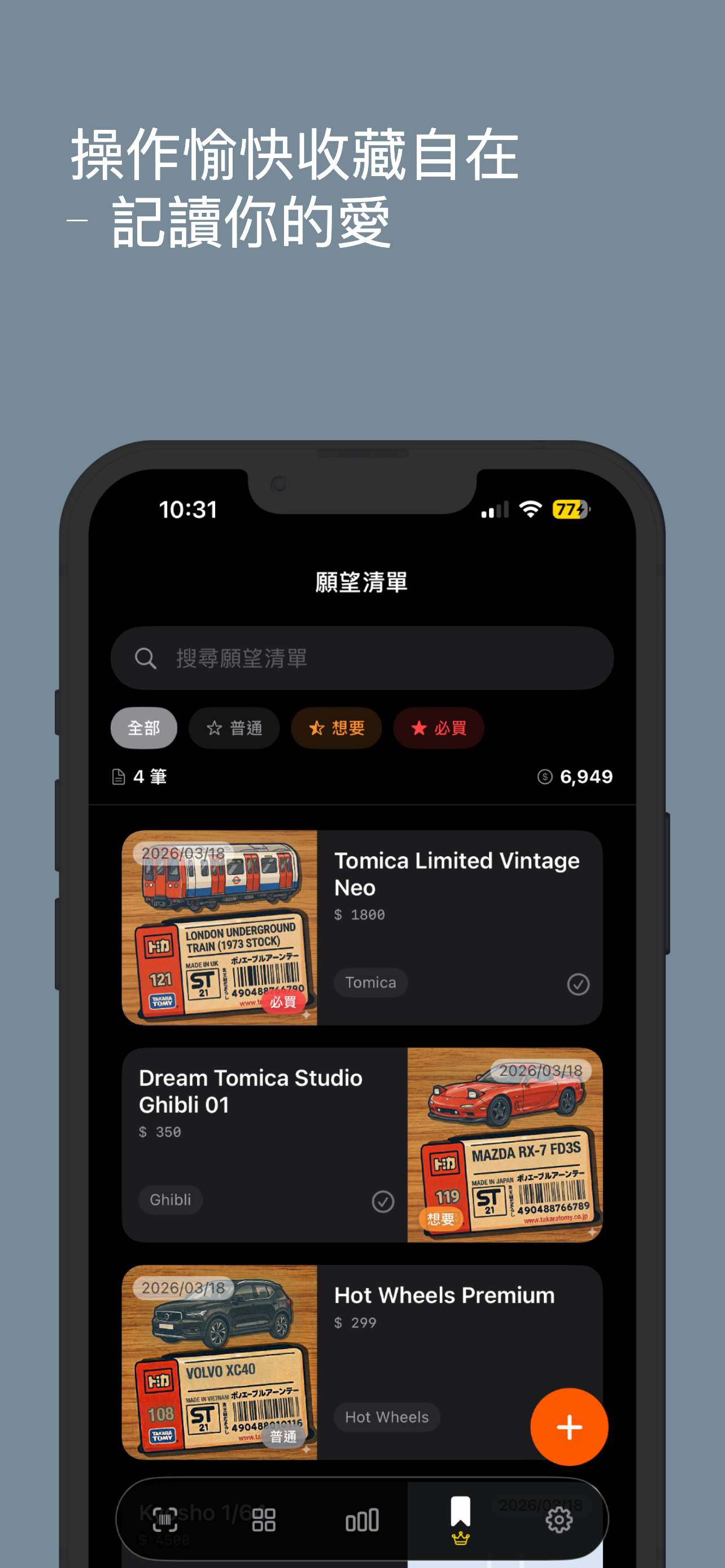Select the 全部 all filter
The height and width of the screenshot is (1568, 725).
(143, 728)
